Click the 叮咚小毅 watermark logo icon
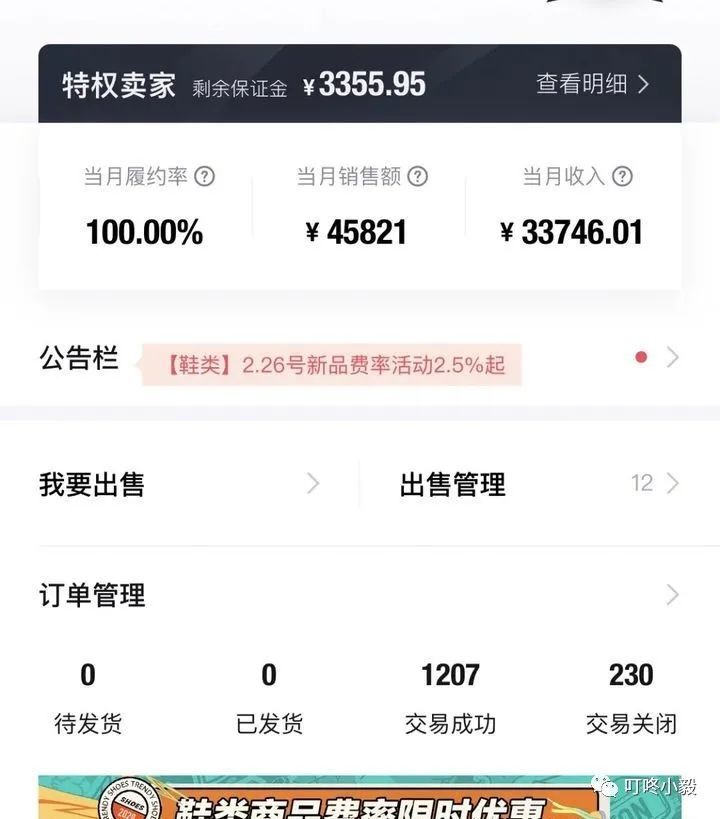Viewport: 720px width, 819px height. click(607, 786)
